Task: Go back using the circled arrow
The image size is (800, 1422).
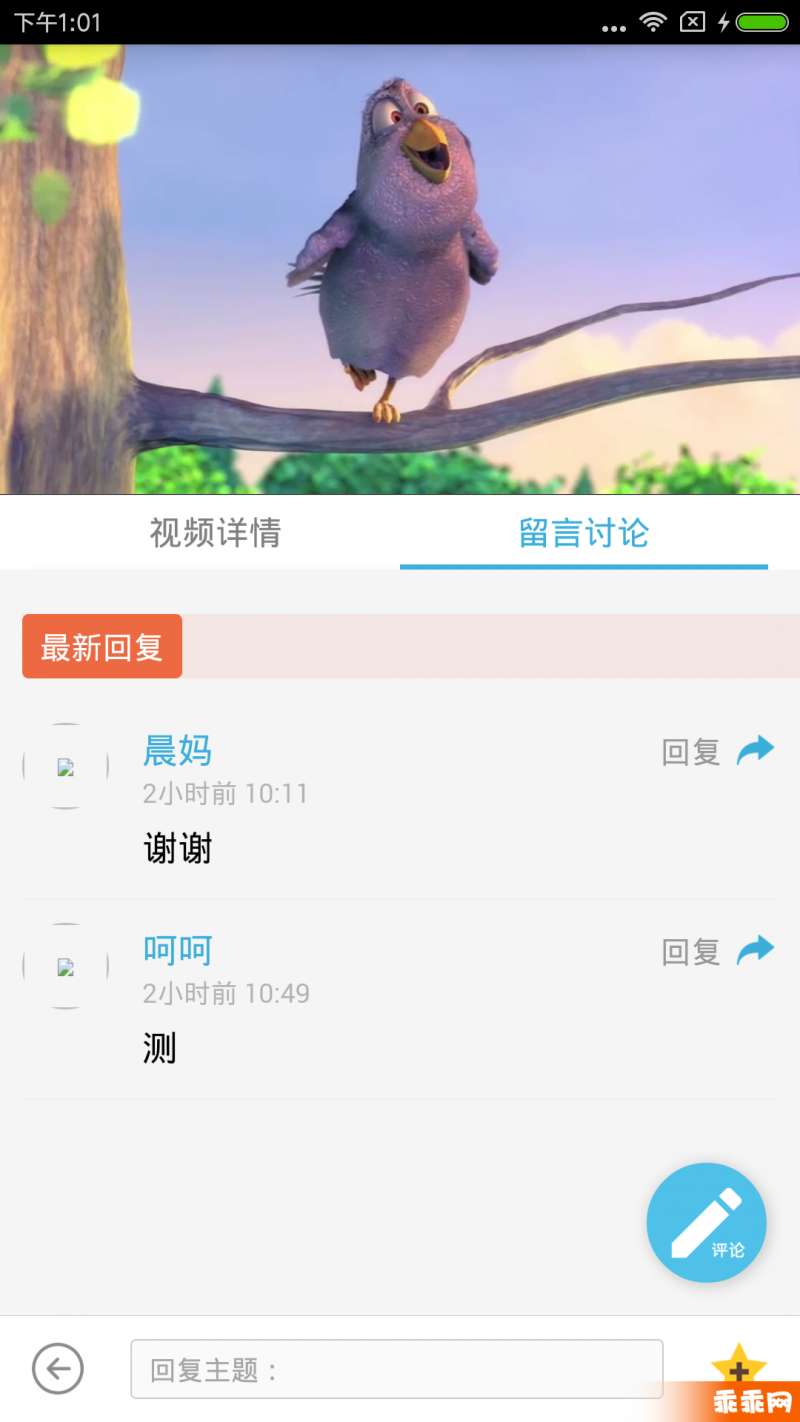Action: coord(58,1369)
